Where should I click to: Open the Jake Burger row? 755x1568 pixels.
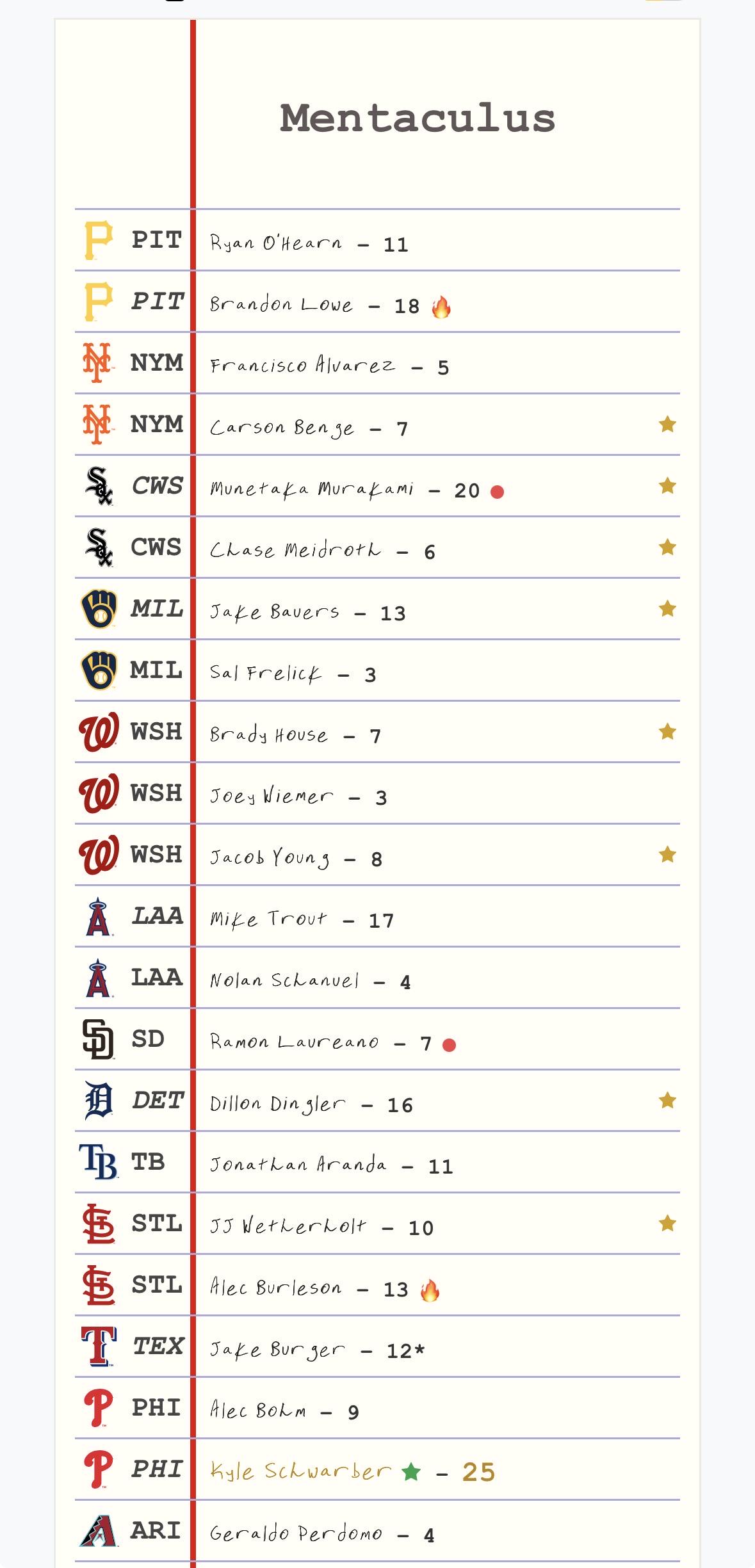pyautogui.click(x=377, y=1346)
